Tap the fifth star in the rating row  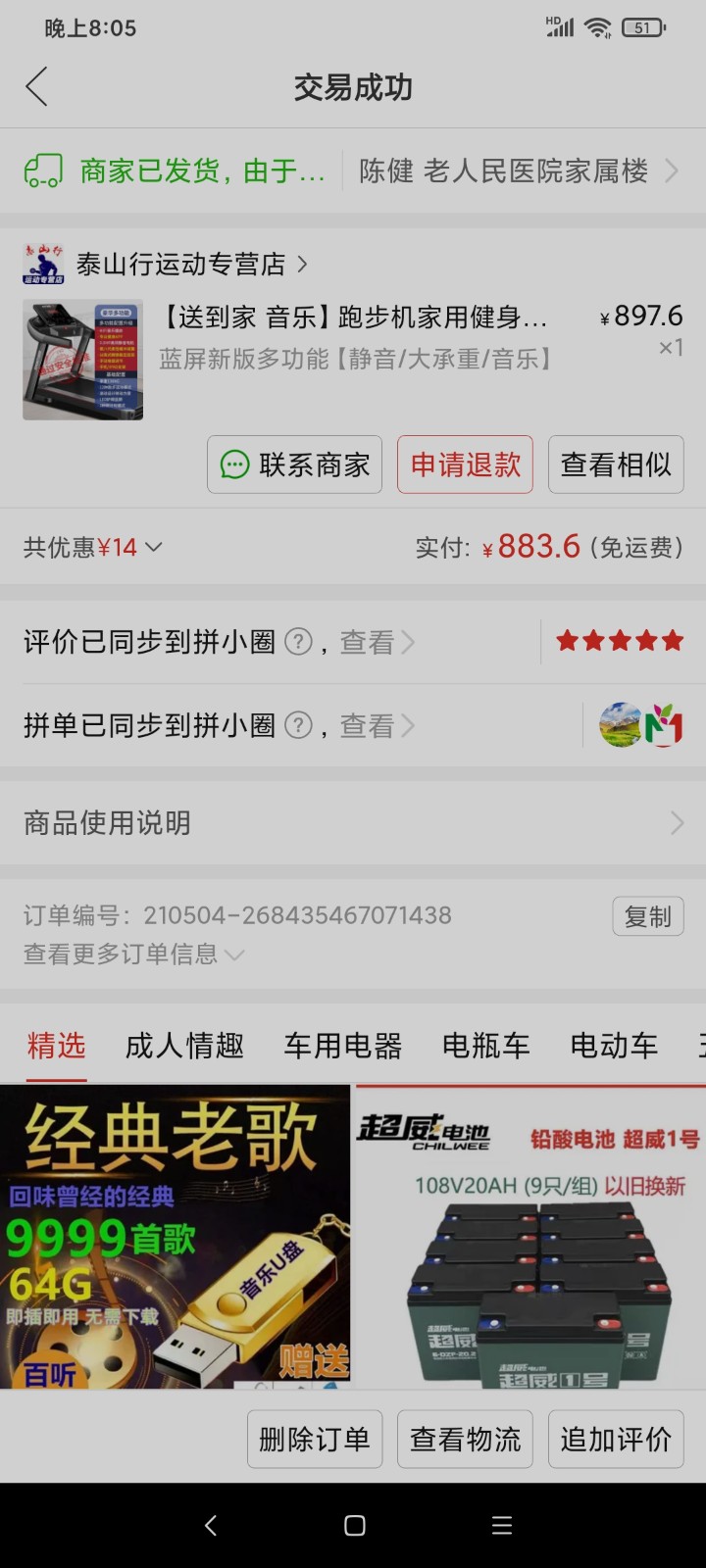click(671, 639)
